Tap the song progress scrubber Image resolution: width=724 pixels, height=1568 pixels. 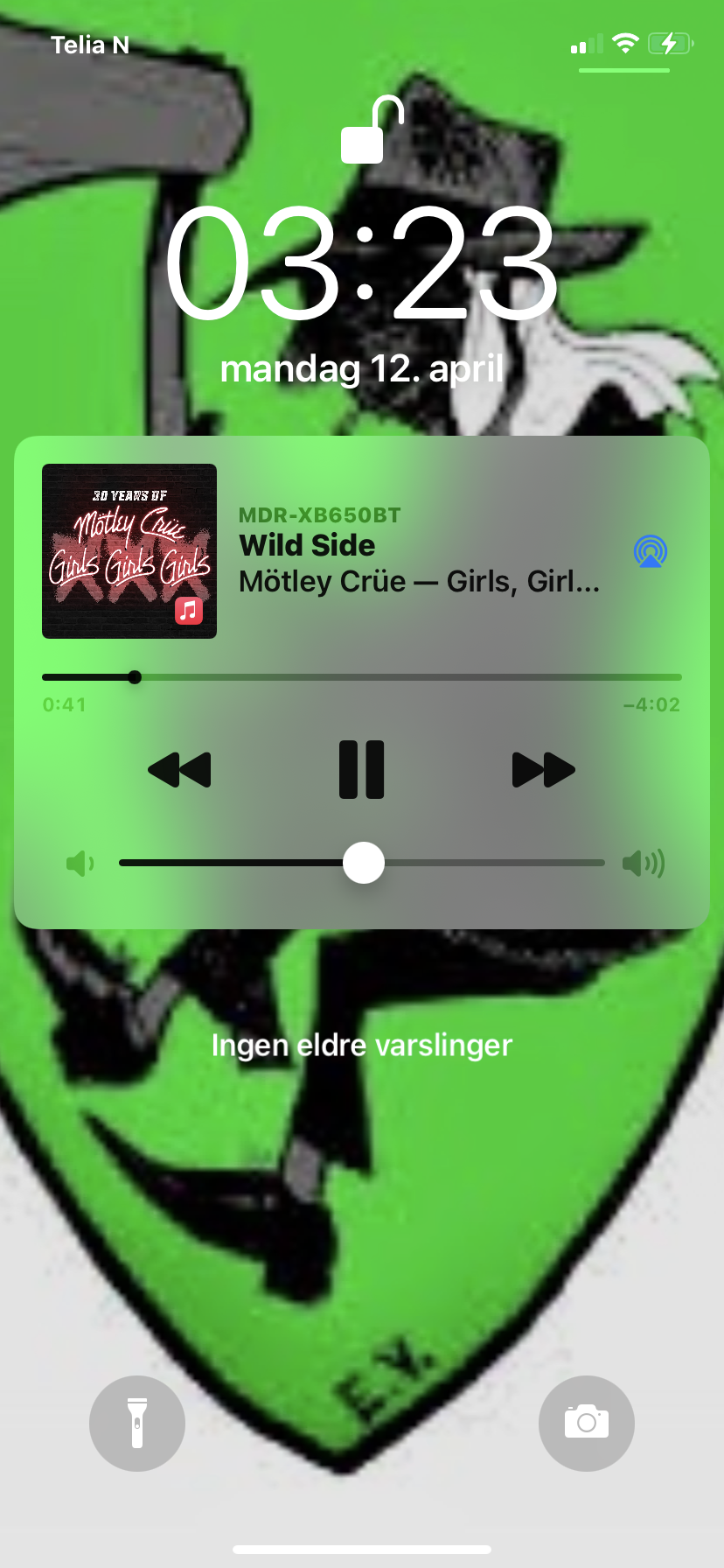tap(135, 677)
